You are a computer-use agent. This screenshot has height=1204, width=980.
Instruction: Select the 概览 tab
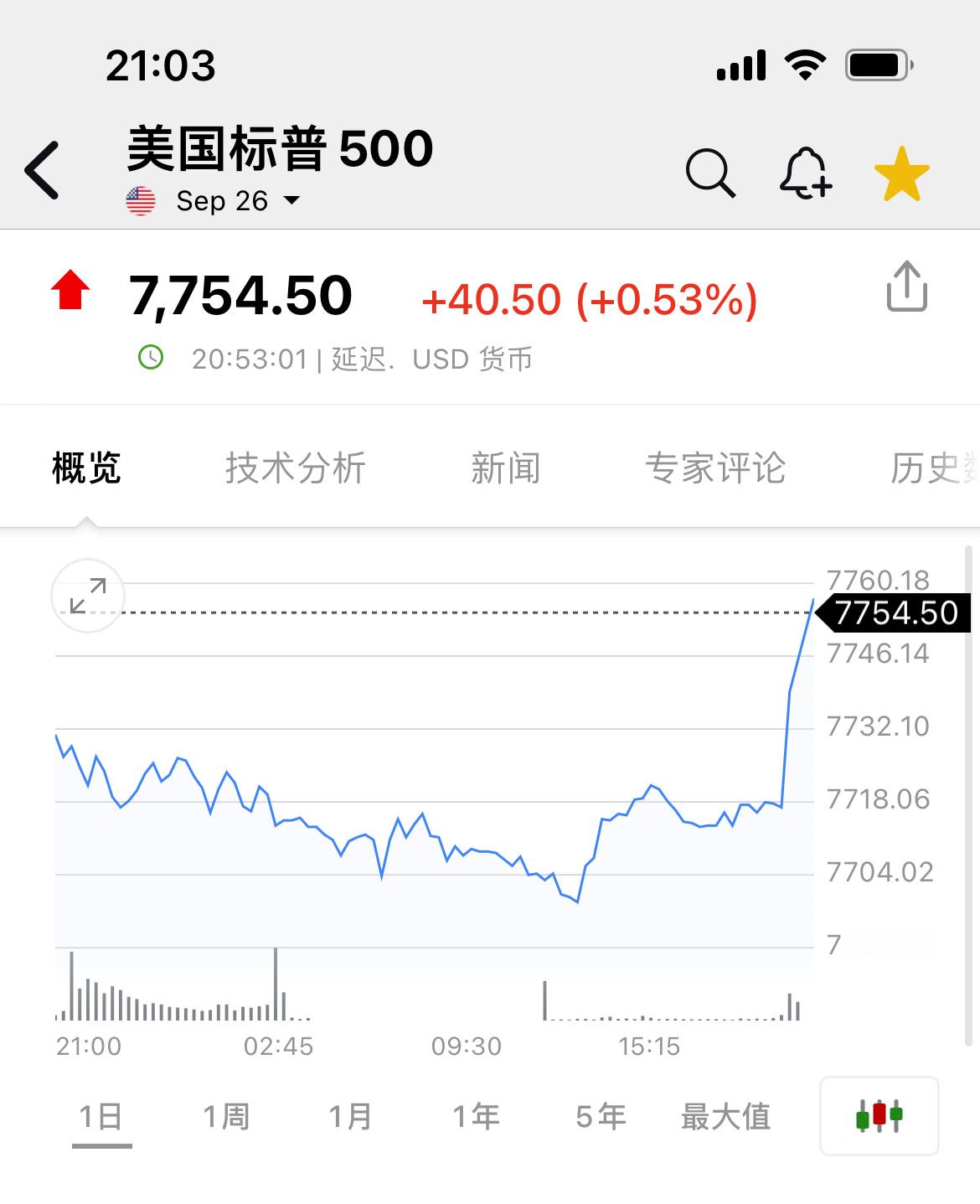click(x=86, y=468)
